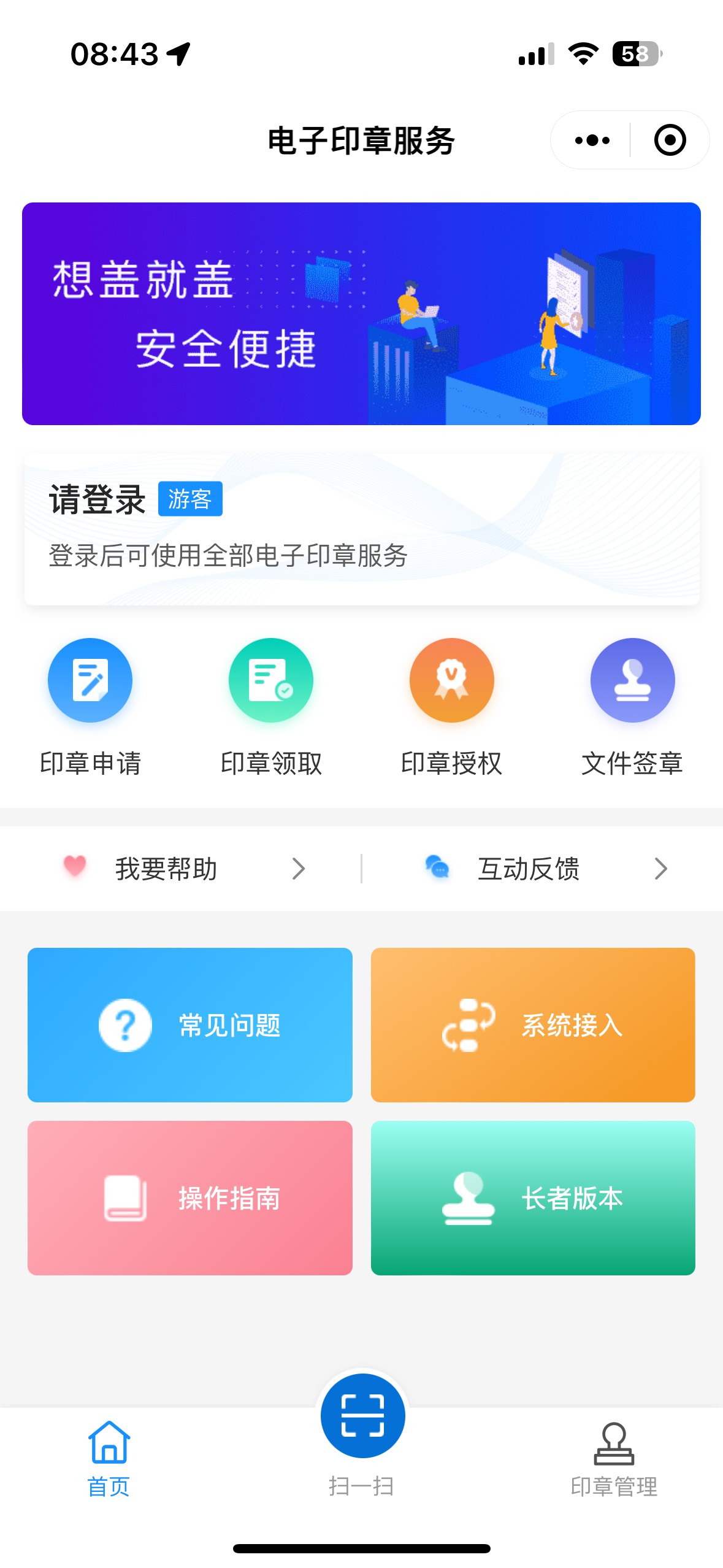
Task: Switch to the 首页 tab
Action: click(109, 1459)
